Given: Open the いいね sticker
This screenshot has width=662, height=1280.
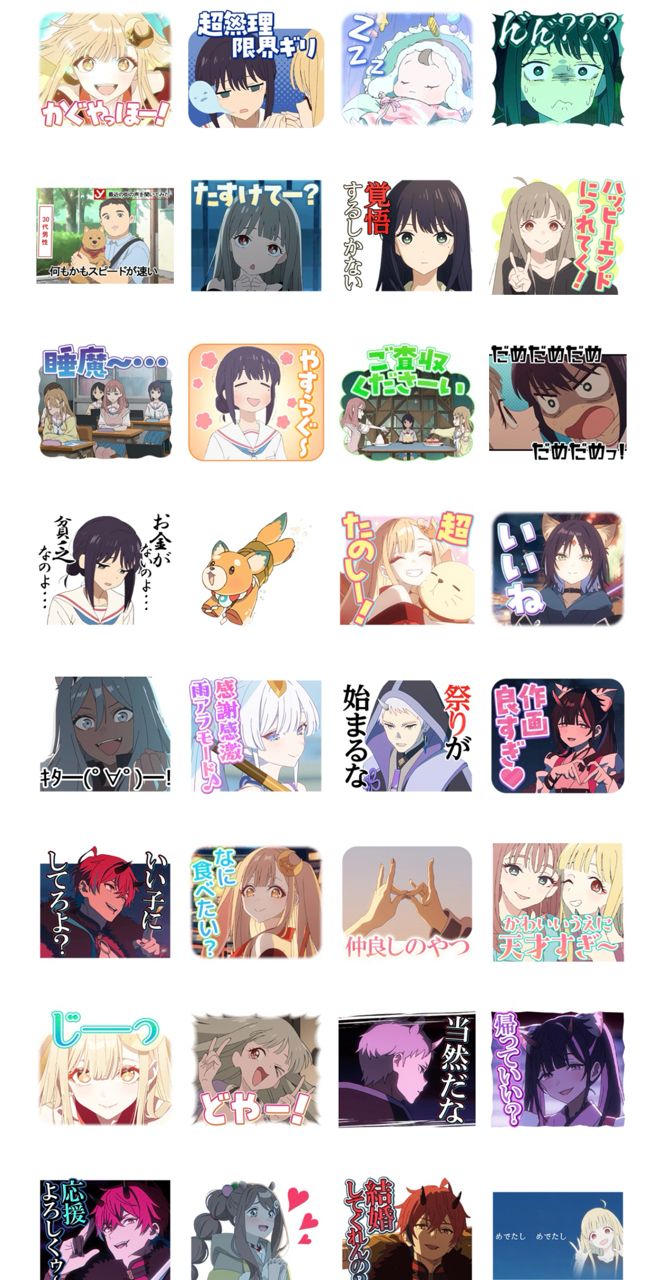Looking at the screenshot, I should click(x=557, y=568).
